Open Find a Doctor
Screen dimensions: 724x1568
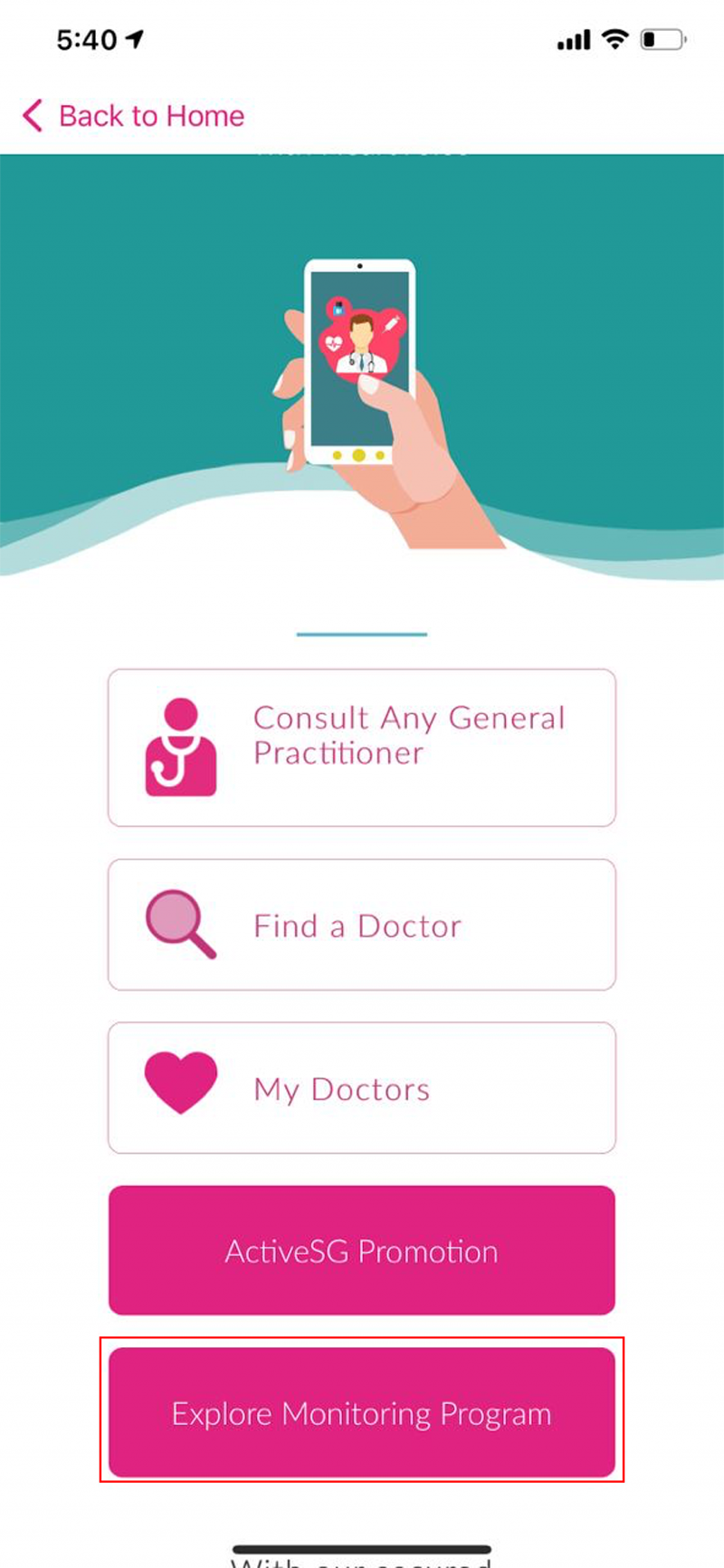coord(362,925)
